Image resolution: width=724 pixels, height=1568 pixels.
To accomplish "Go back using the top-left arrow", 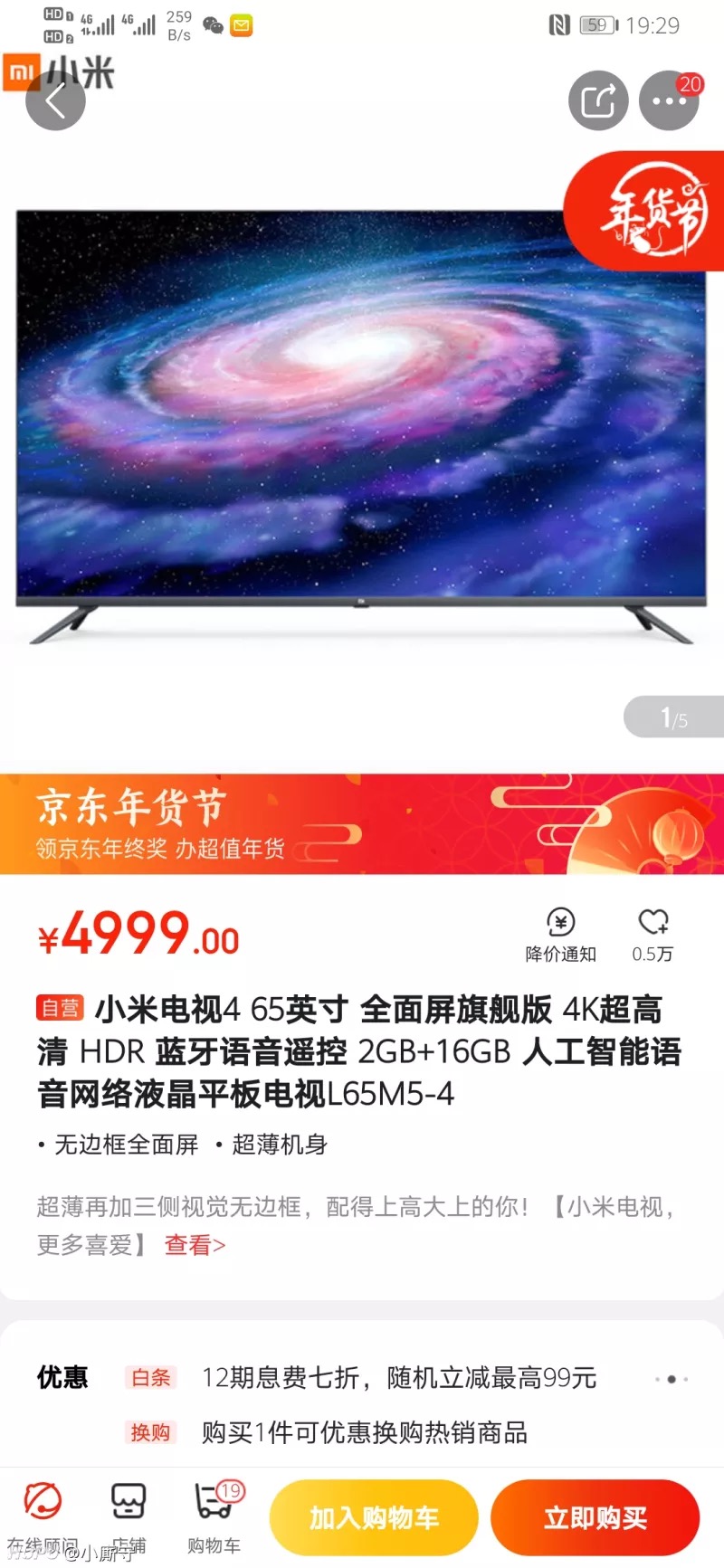I will click(x=55, y=100).
